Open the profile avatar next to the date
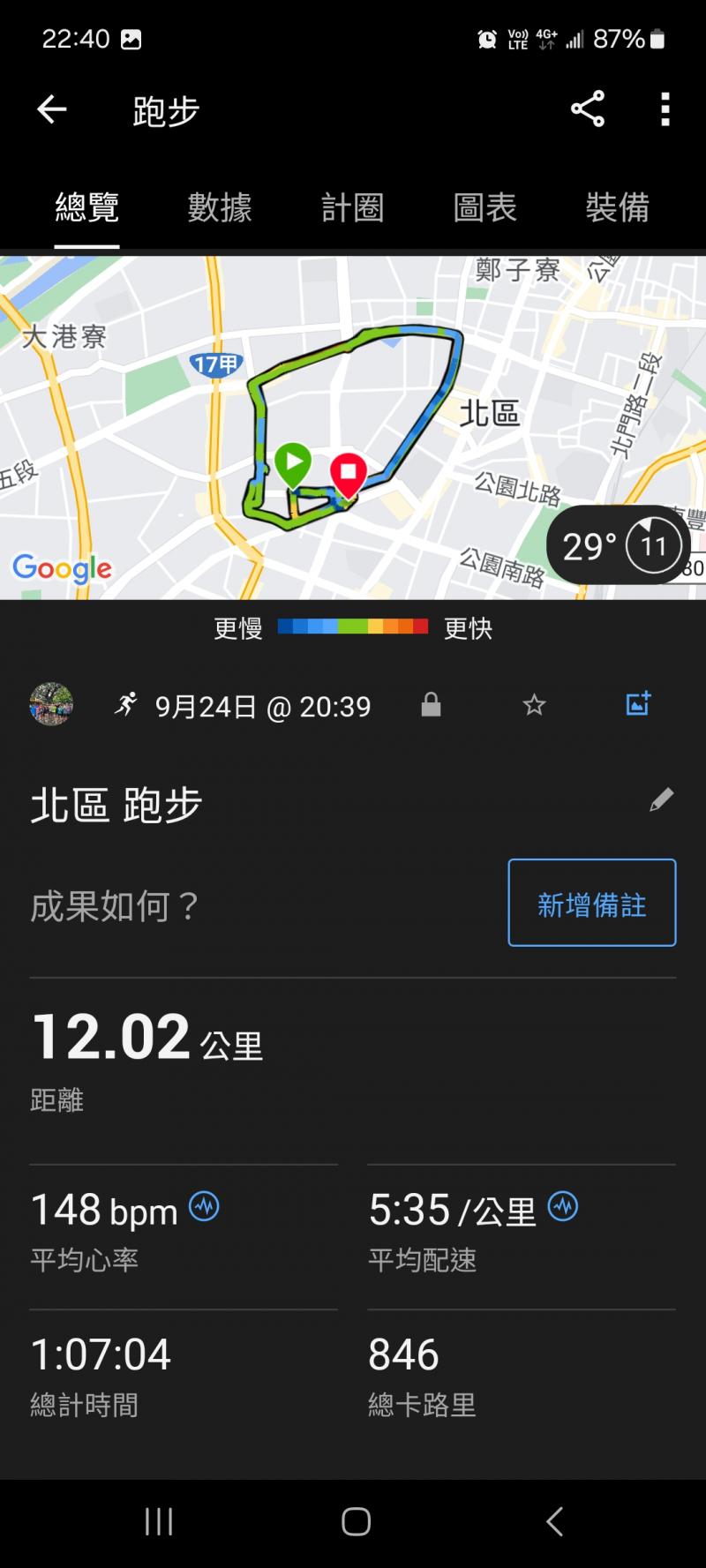706x1568 pixels. point(51,704)
